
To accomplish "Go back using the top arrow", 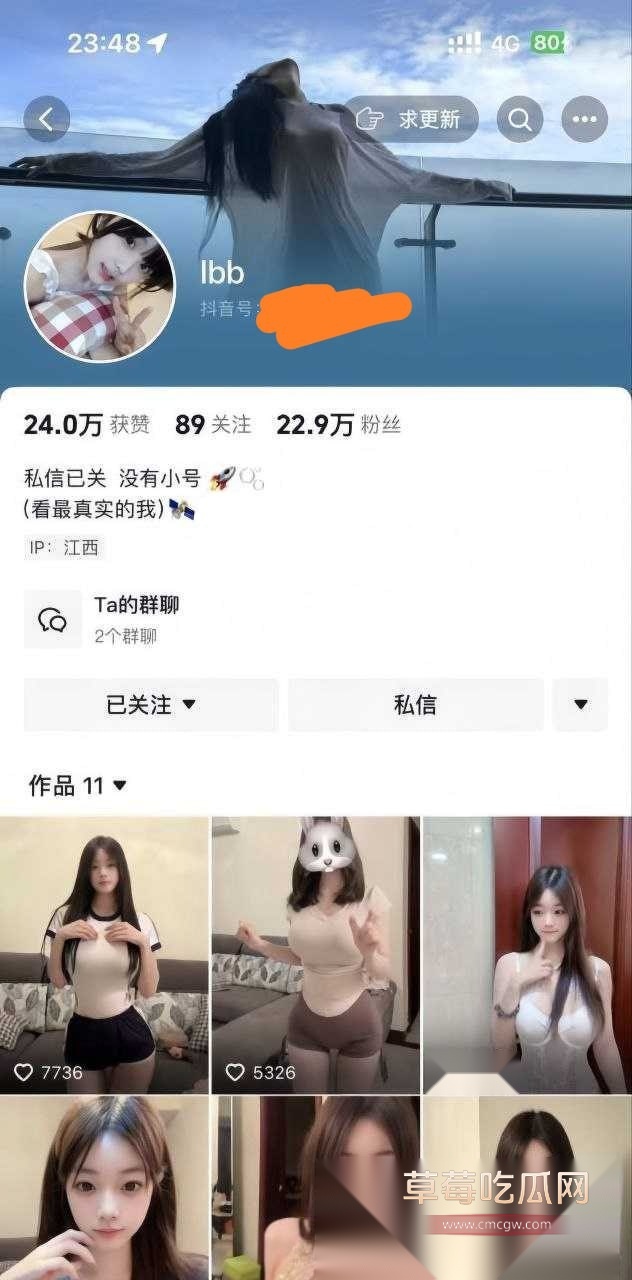I will point(46,120).
